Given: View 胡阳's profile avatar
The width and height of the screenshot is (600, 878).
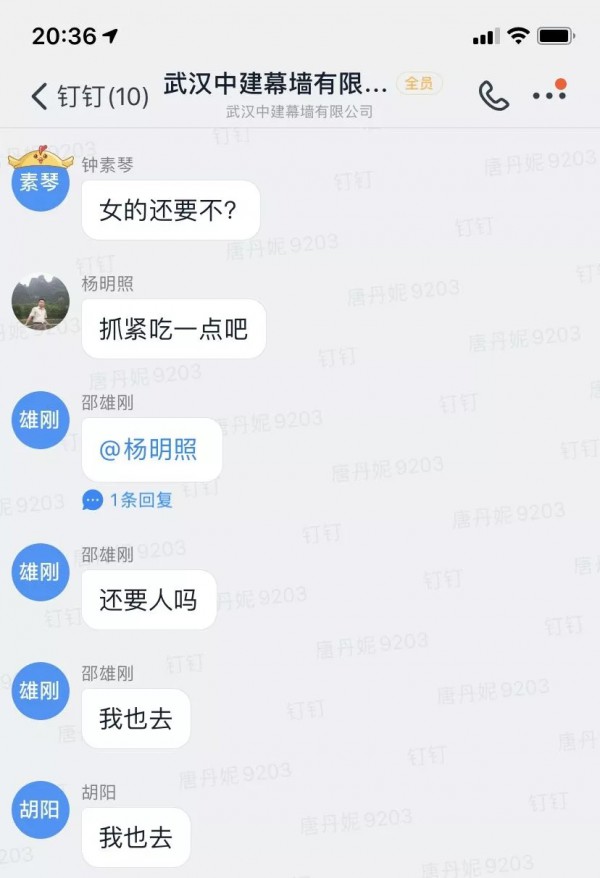Looking at the screenshot, I should point(40,809).
